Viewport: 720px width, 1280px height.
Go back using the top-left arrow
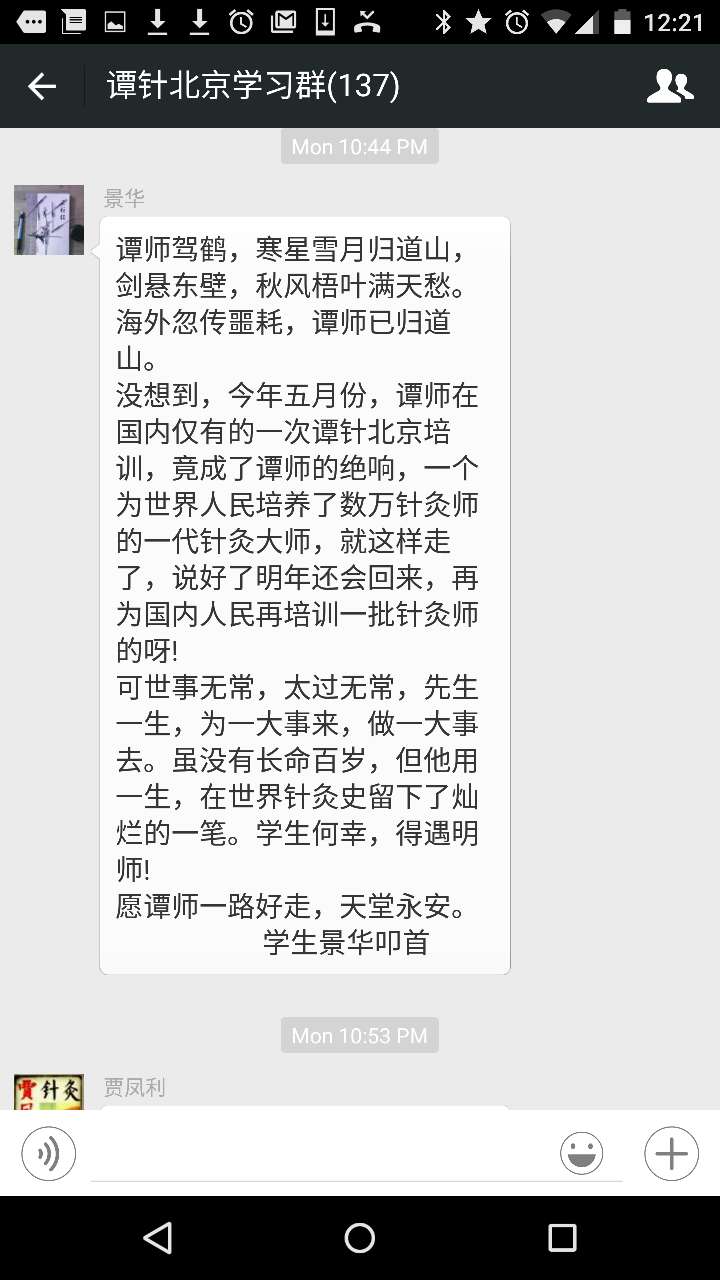tap(42, 87)
